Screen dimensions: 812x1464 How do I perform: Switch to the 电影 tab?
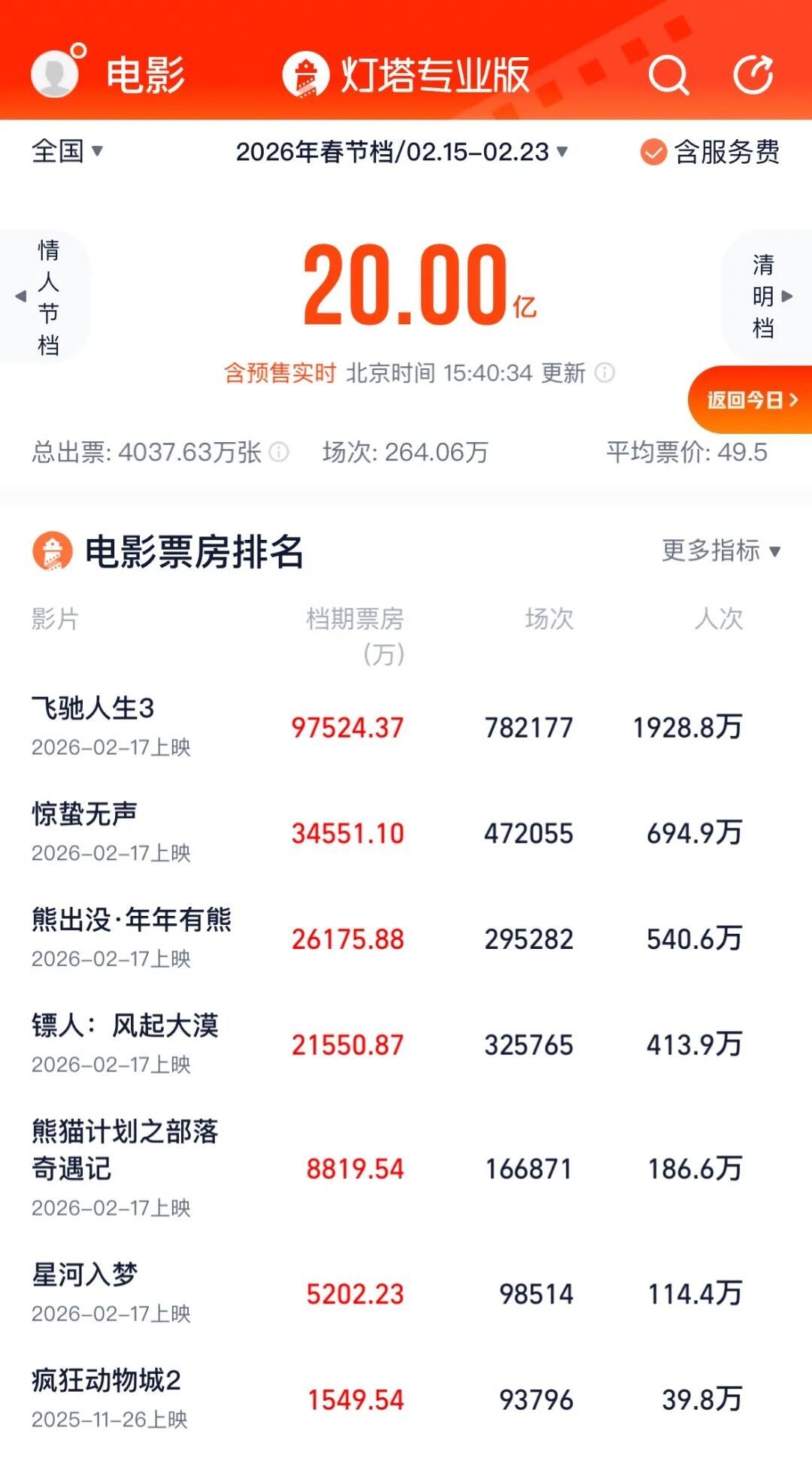click(143, 74)
